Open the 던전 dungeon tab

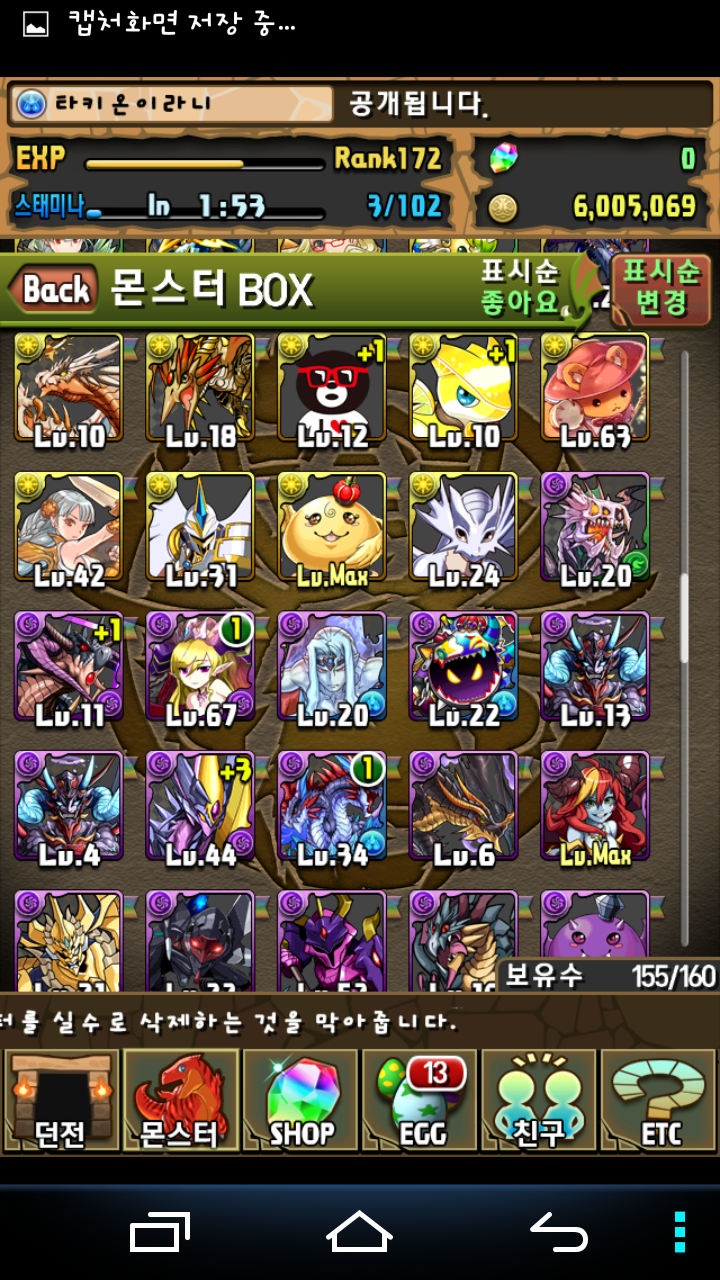pyautogui.click(x=61, y=1100)
